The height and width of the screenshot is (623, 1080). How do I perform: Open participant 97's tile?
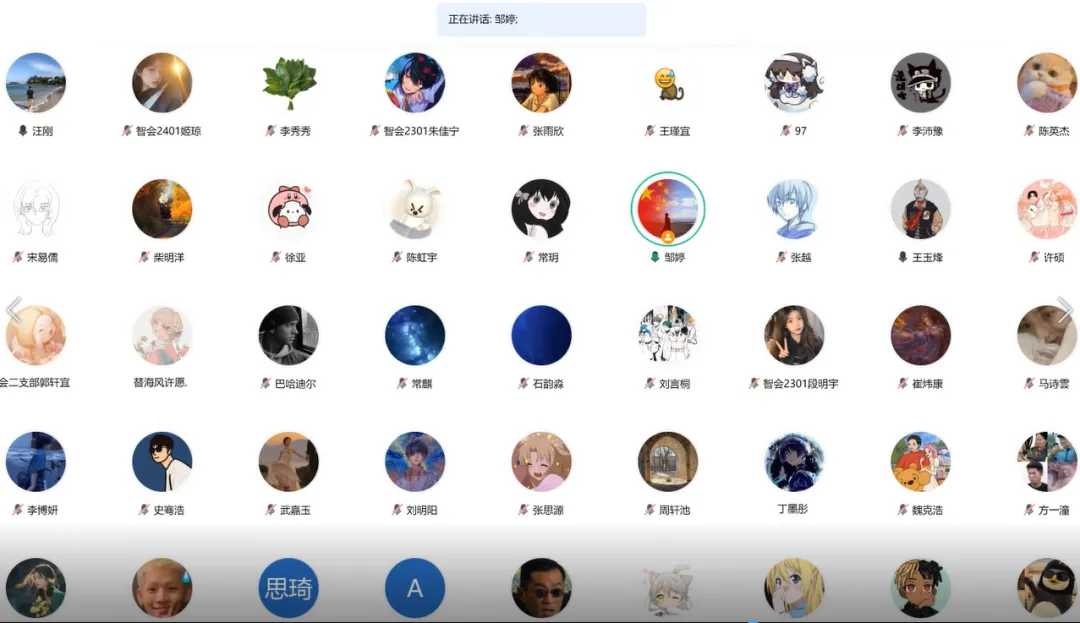point(794,83)
